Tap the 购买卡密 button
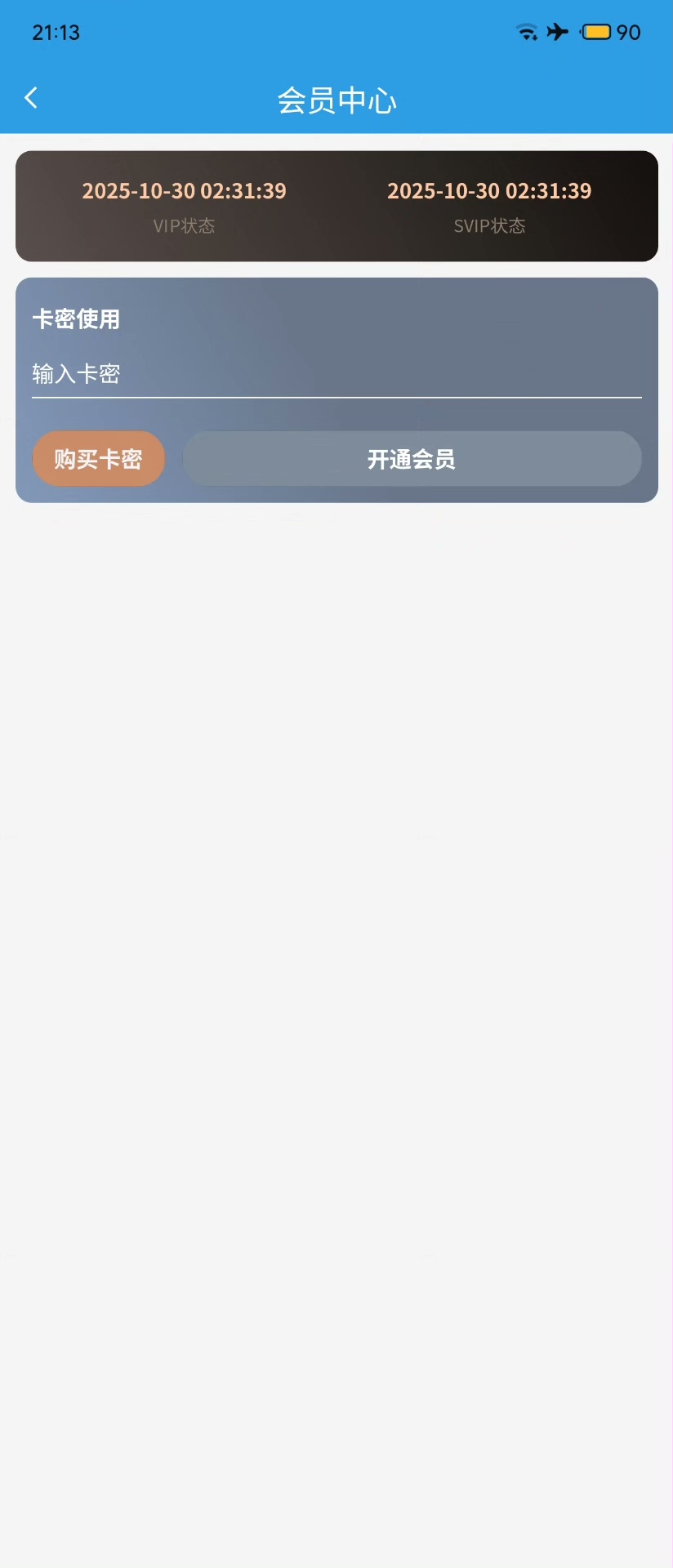The width and height of the screenshot is (673, 1568). (x=99, y=459)
